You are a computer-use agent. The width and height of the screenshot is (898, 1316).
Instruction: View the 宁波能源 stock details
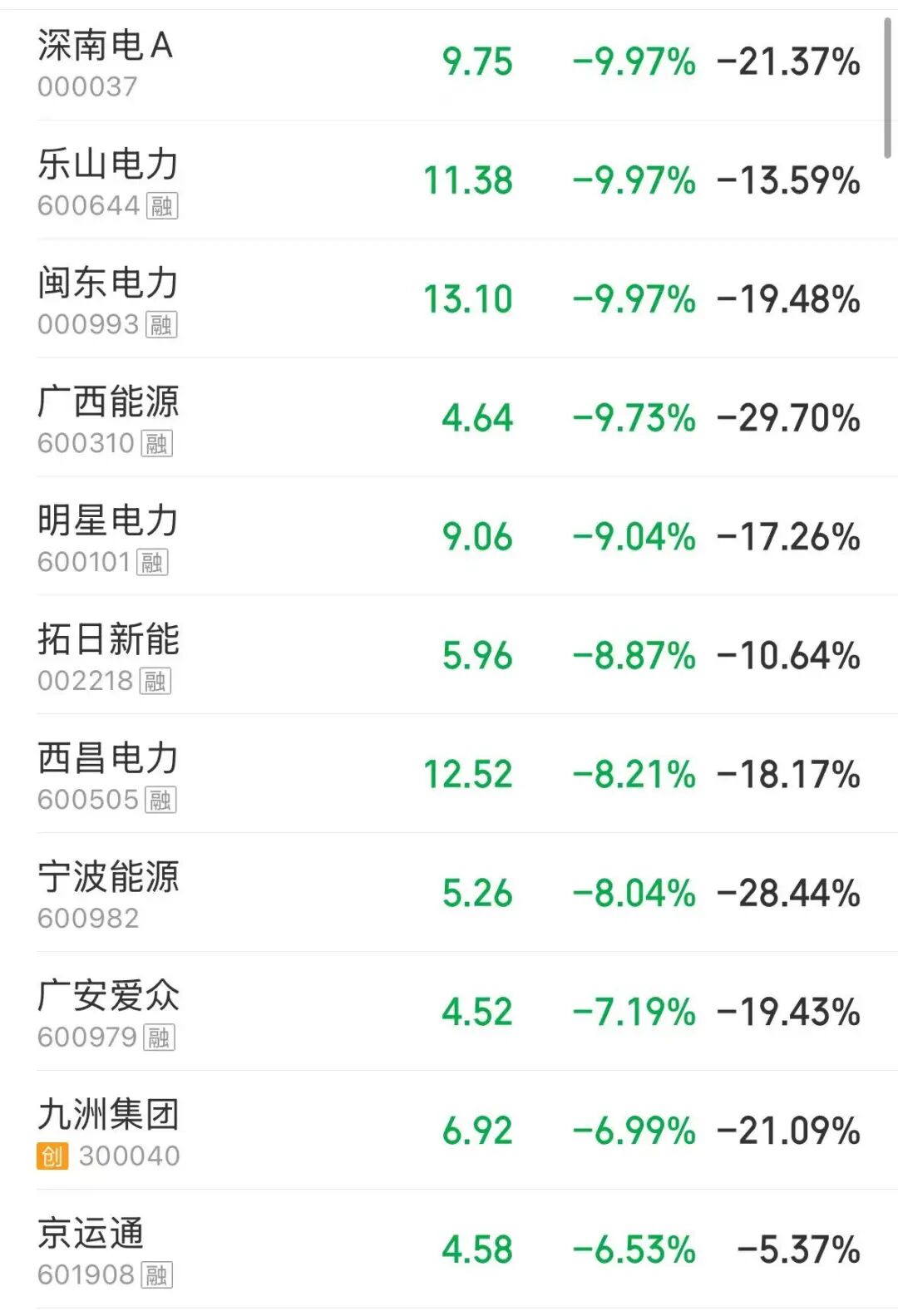pos(110,877)
